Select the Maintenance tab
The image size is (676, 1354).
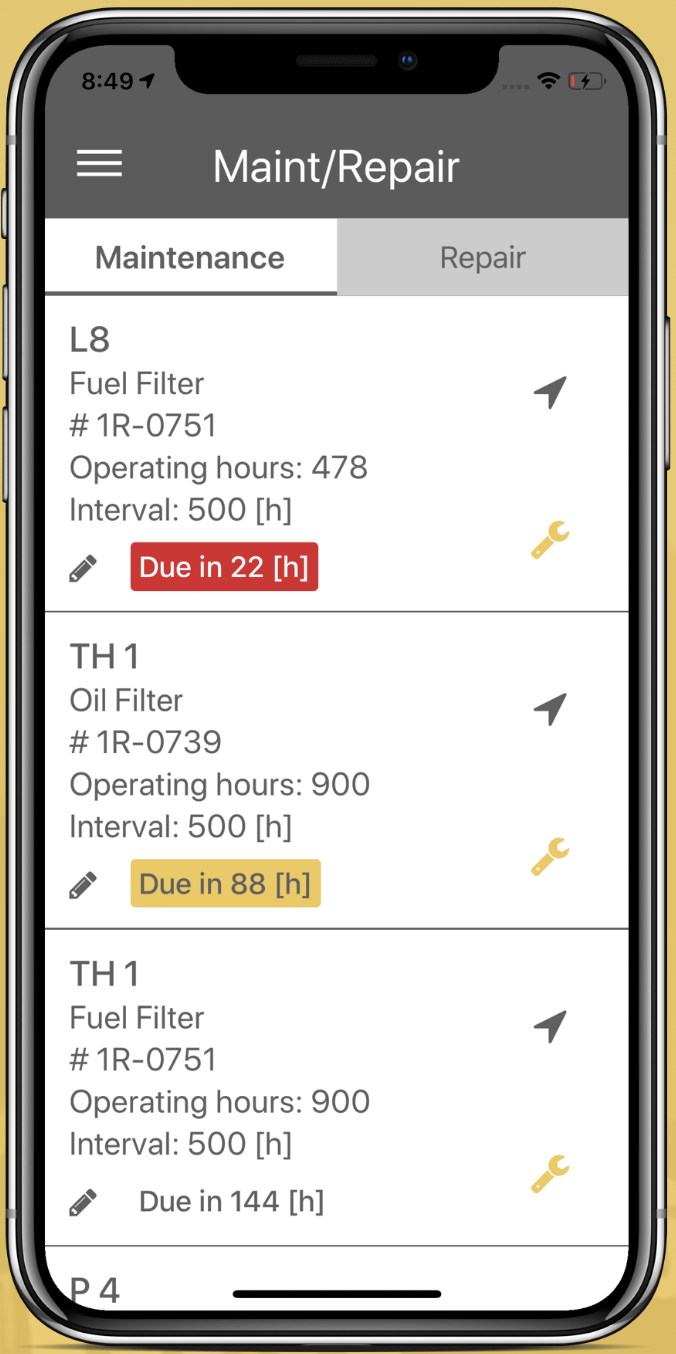pyautogui.click(x=190, y=258)
